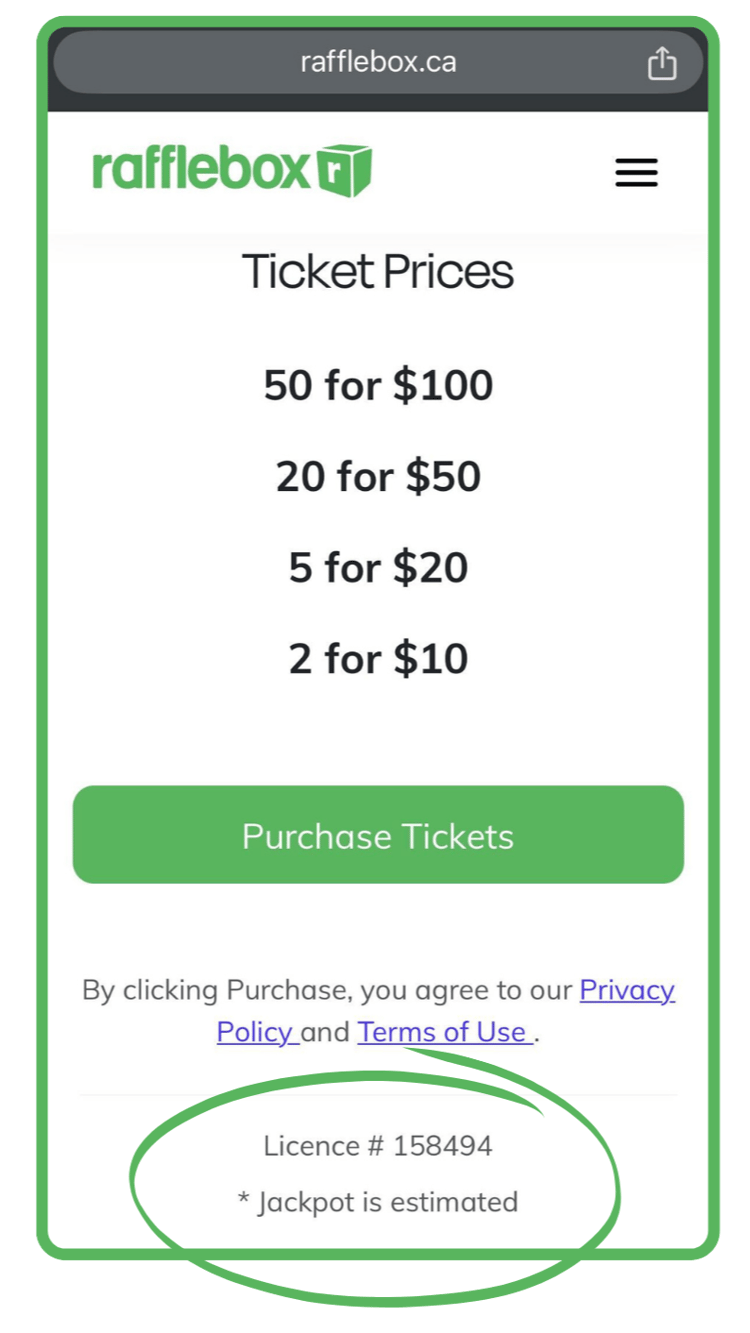Open the Privacy Policy link
The height and width of the screenshot is (1333, 750).
[627, 990]
